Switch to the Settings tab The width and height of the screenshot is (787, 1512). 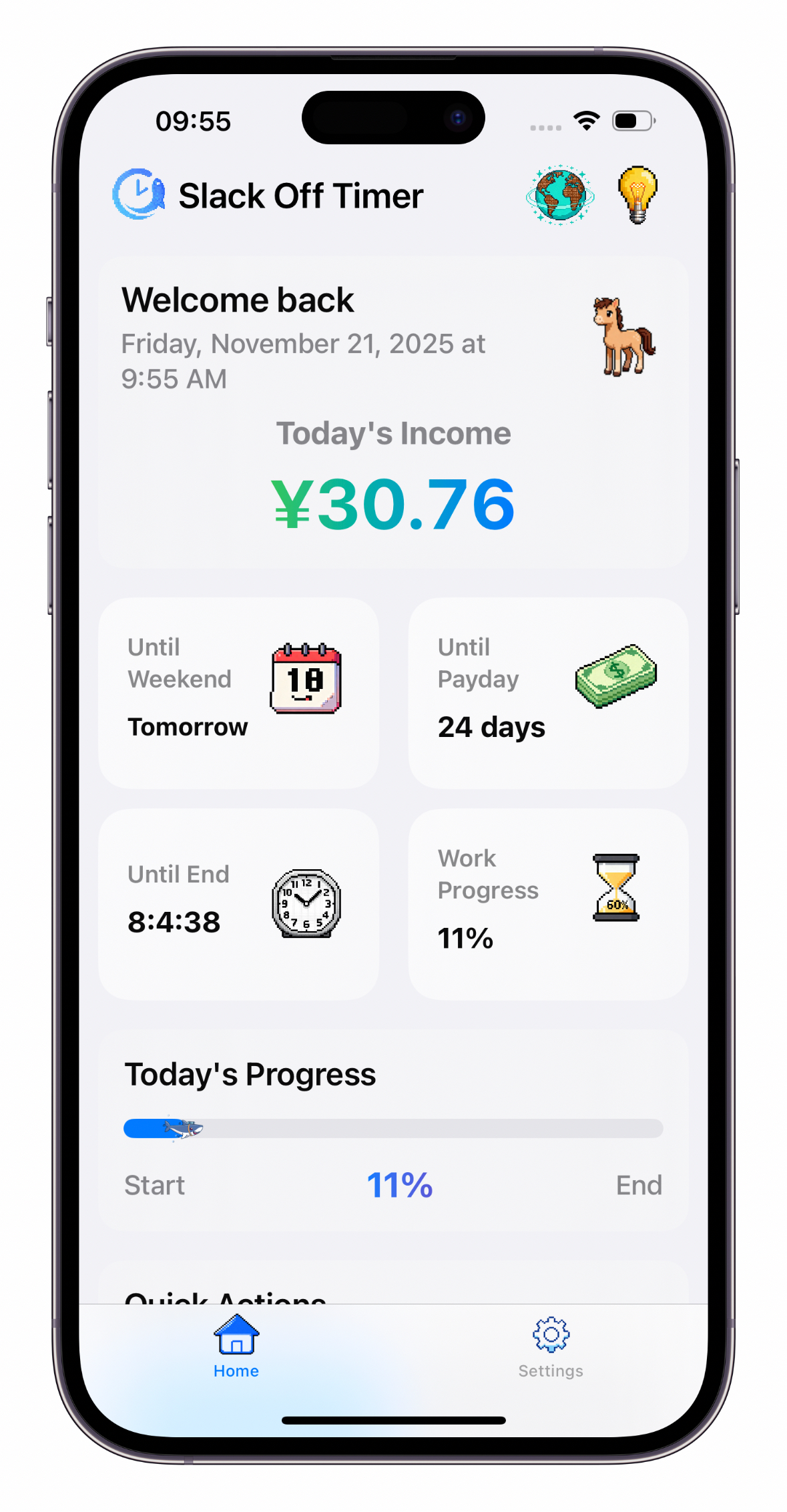pos(551,1346)
